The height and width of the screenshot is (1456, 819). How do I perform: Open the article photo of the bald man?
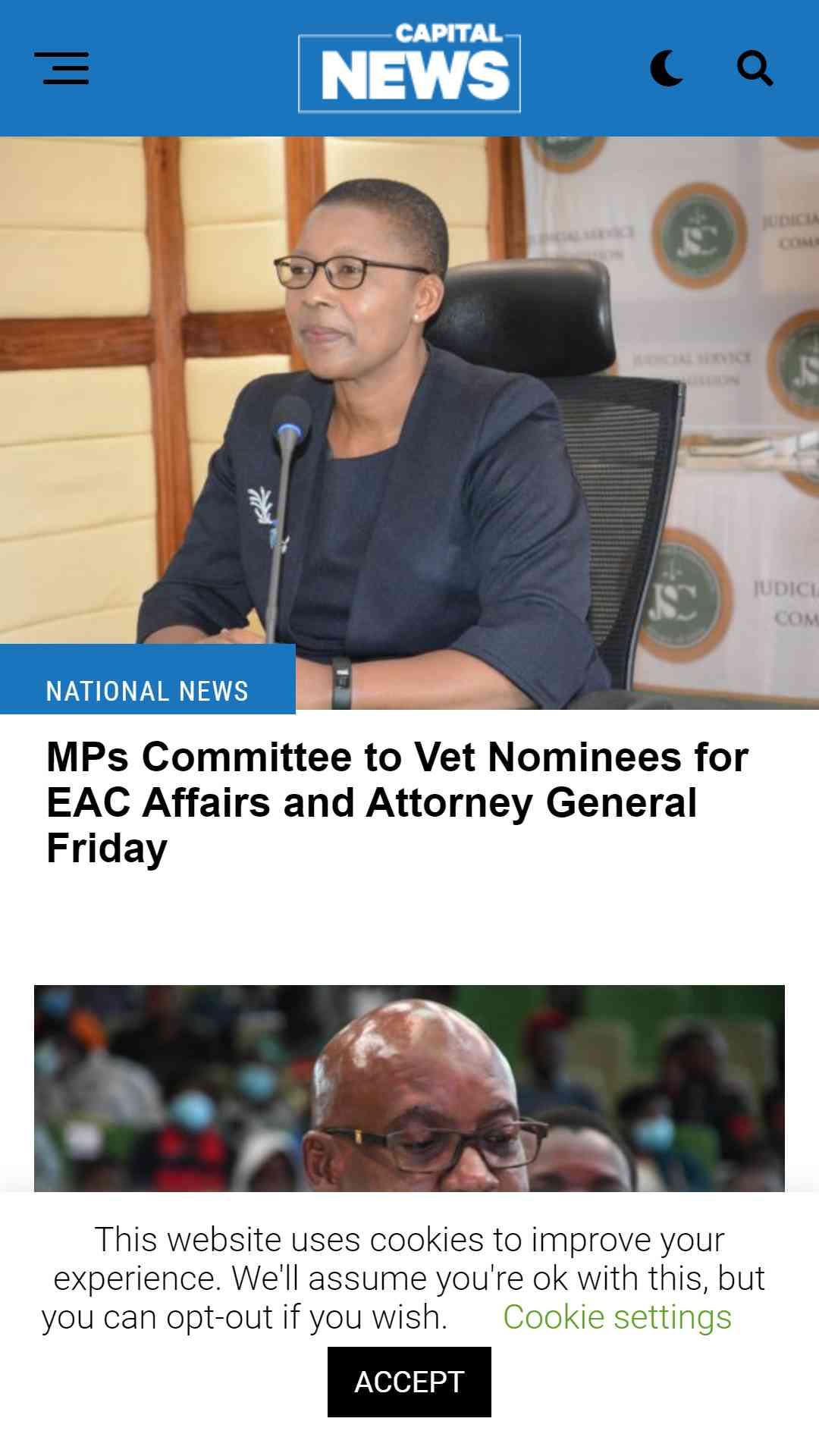409,1088
